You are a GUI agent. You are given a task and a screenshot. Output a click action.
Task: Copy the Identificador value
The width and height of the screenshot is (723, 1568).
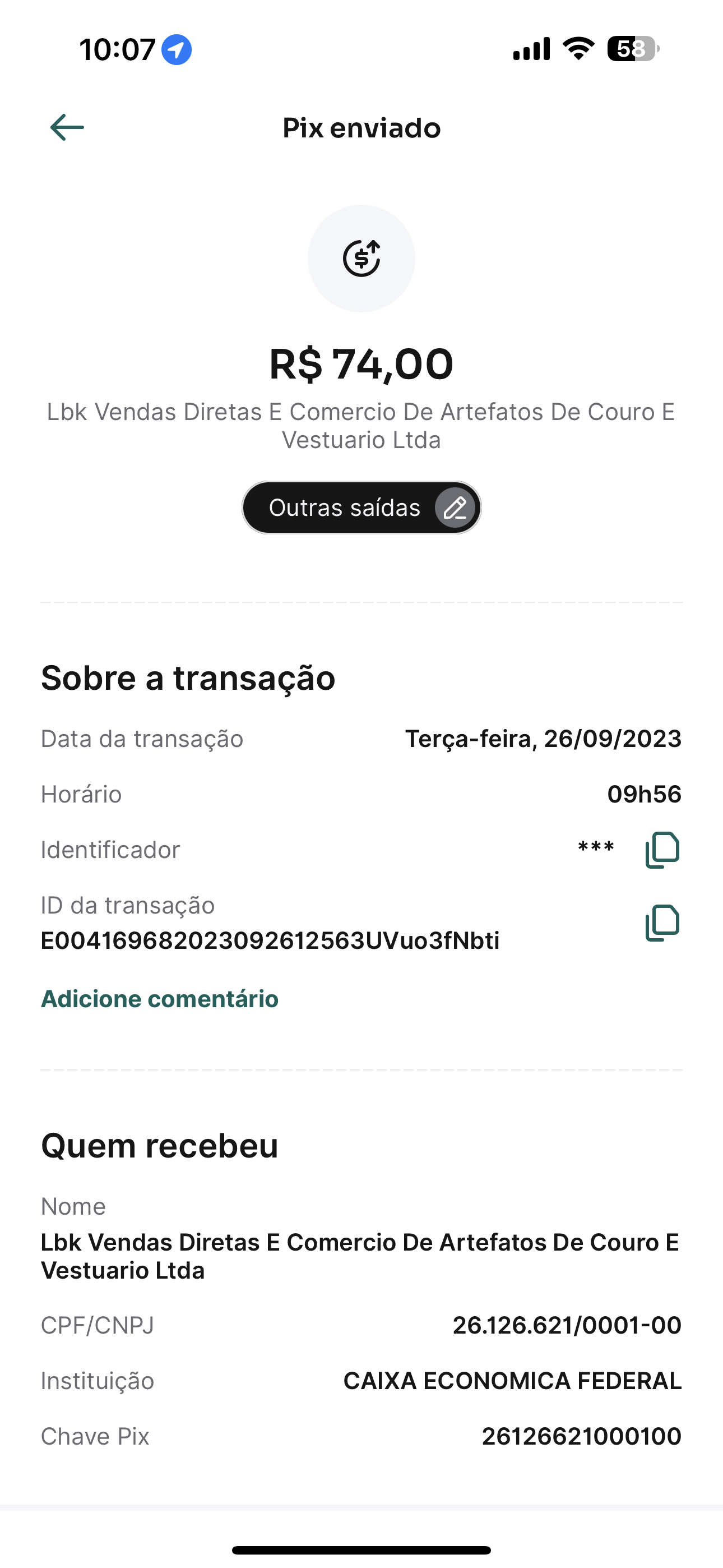click(x=661, y=850)
